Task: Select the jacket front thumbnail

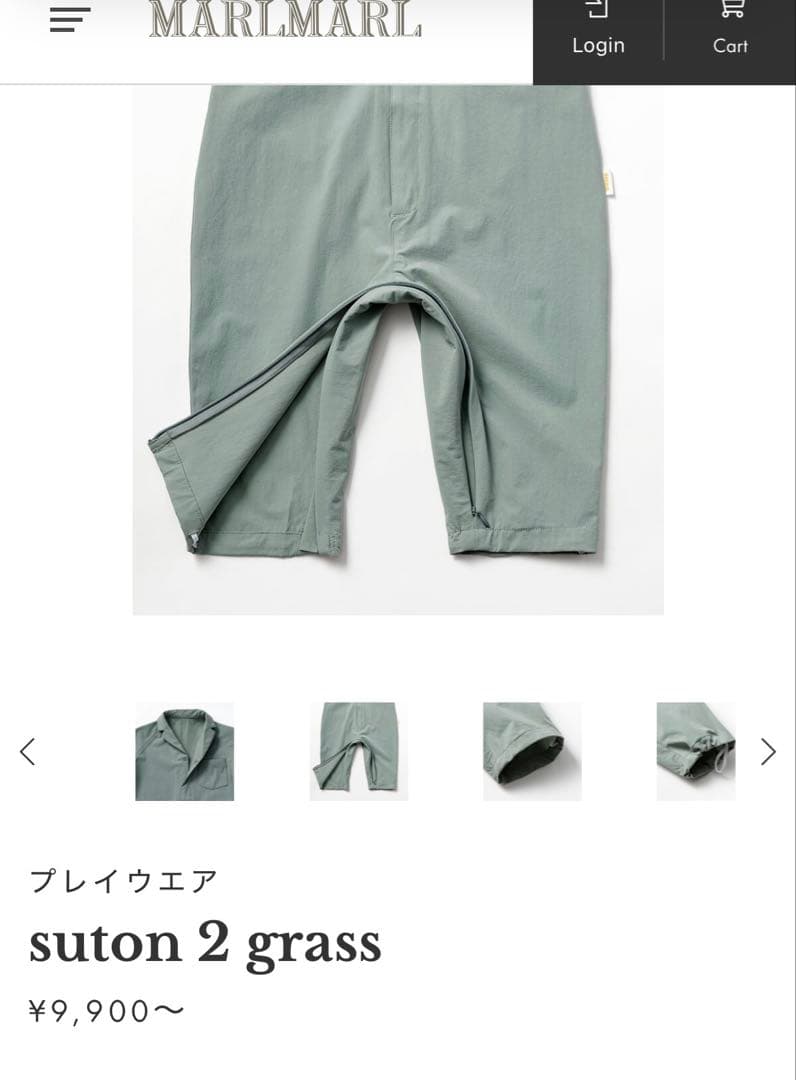Action: 185,750
